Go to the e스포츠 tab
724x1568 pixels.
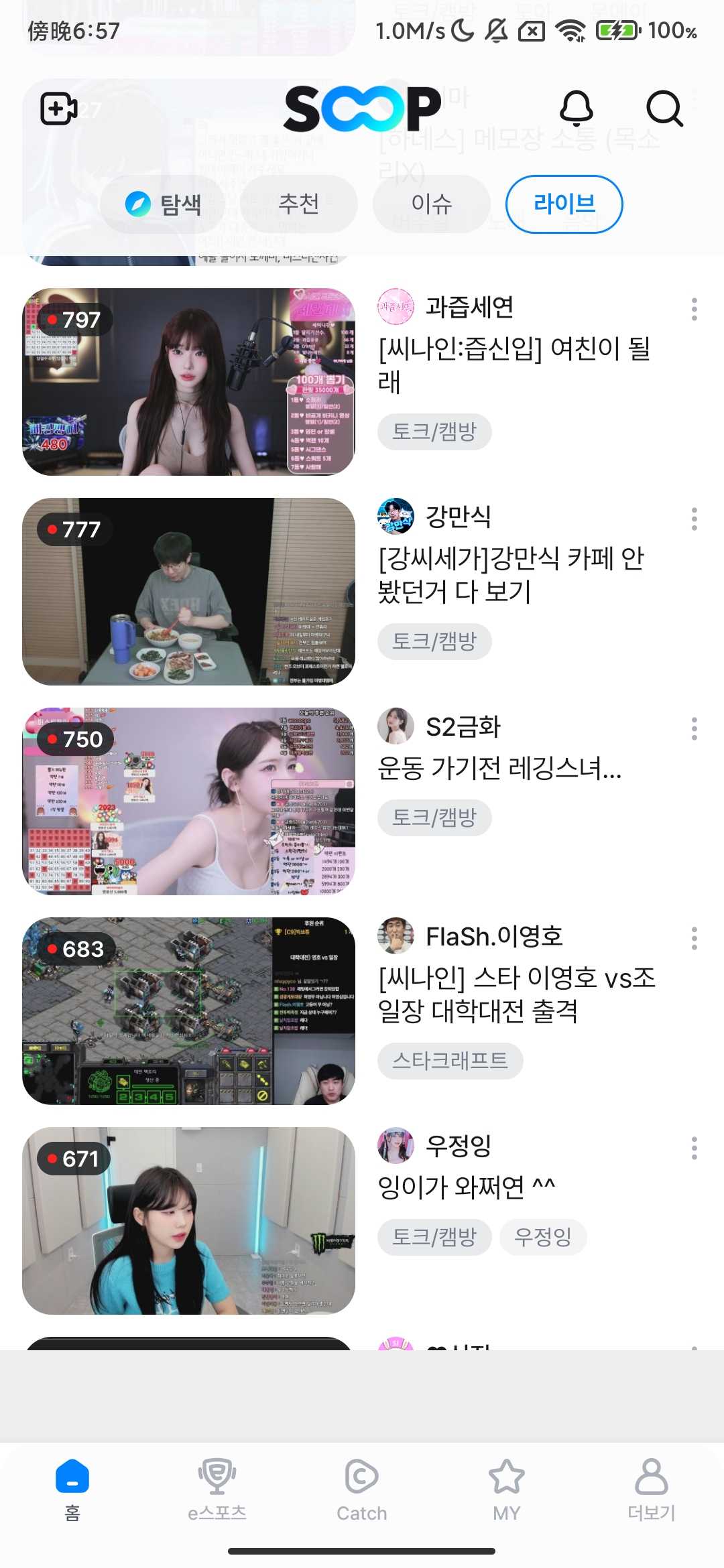(217, 1488)
